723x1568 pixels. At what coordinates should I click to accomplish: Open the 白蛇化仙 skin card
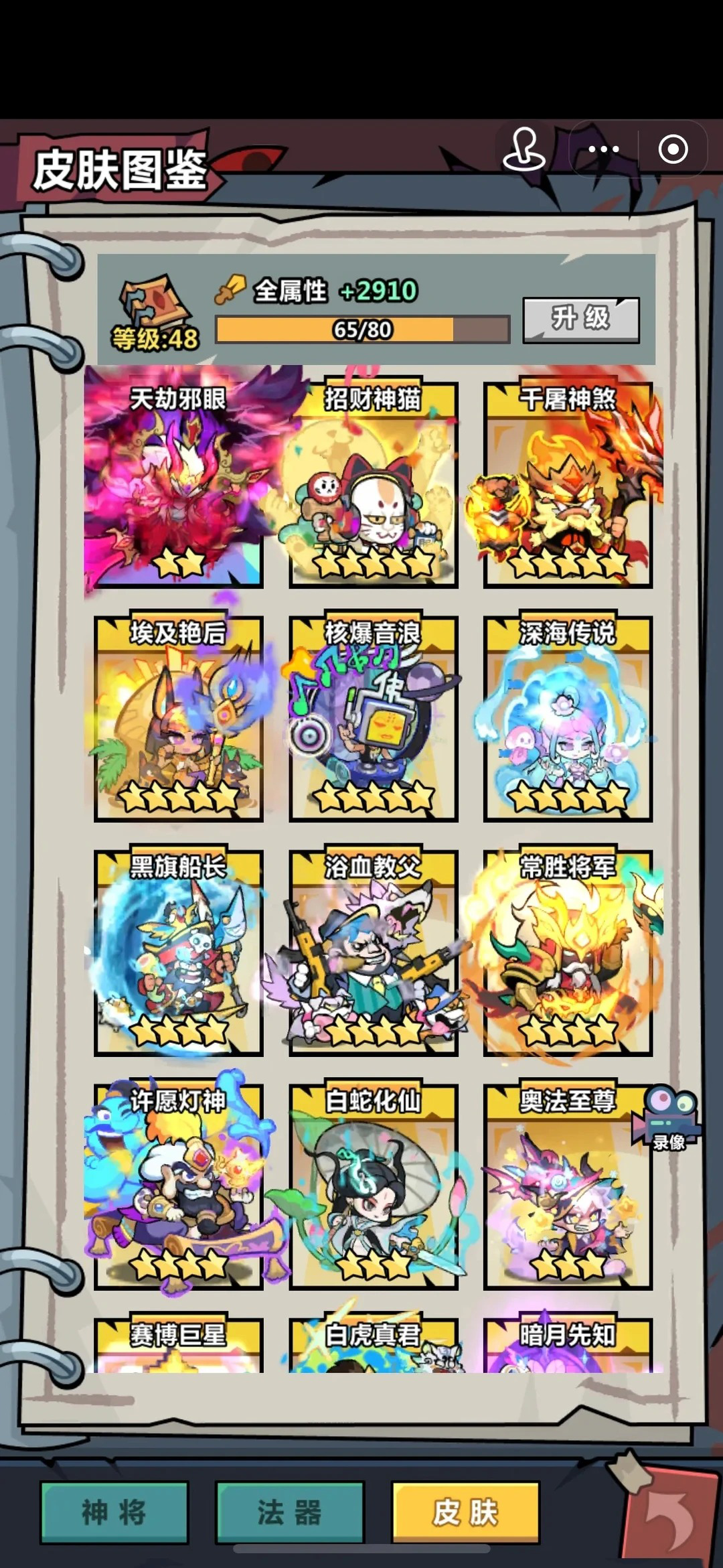click(x=373, y=1186)
